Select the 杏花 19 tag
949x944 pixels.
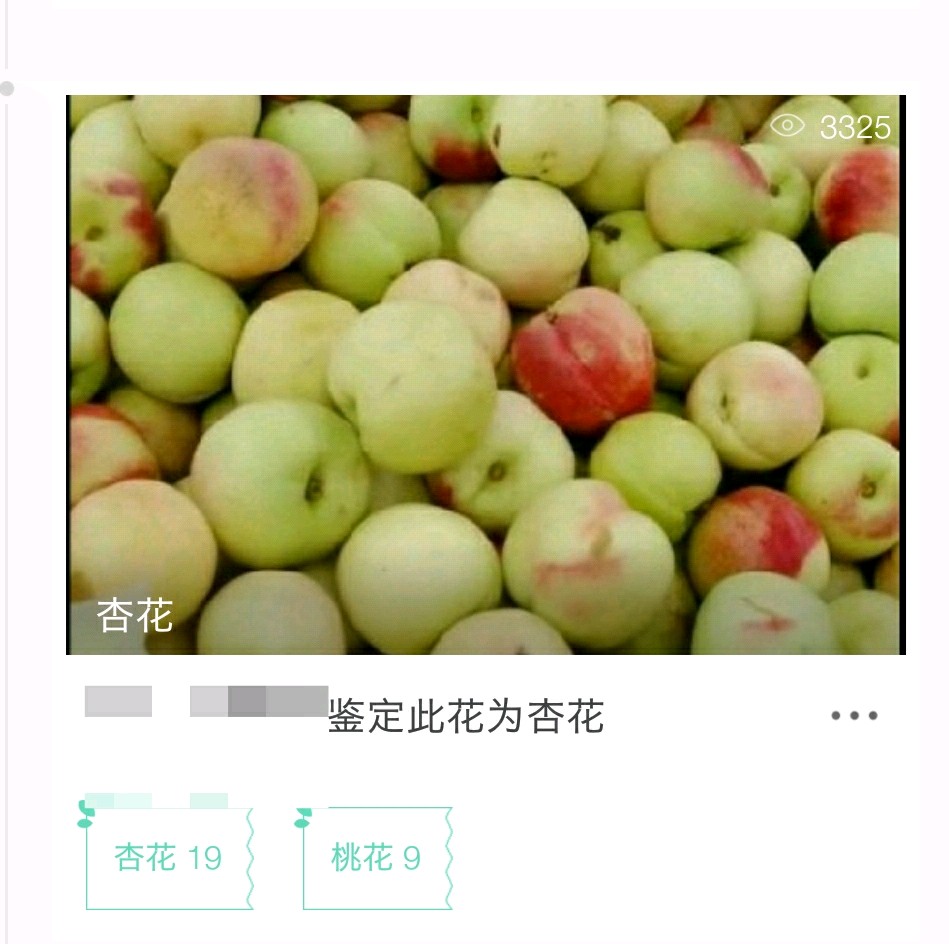tap(168, 858)
